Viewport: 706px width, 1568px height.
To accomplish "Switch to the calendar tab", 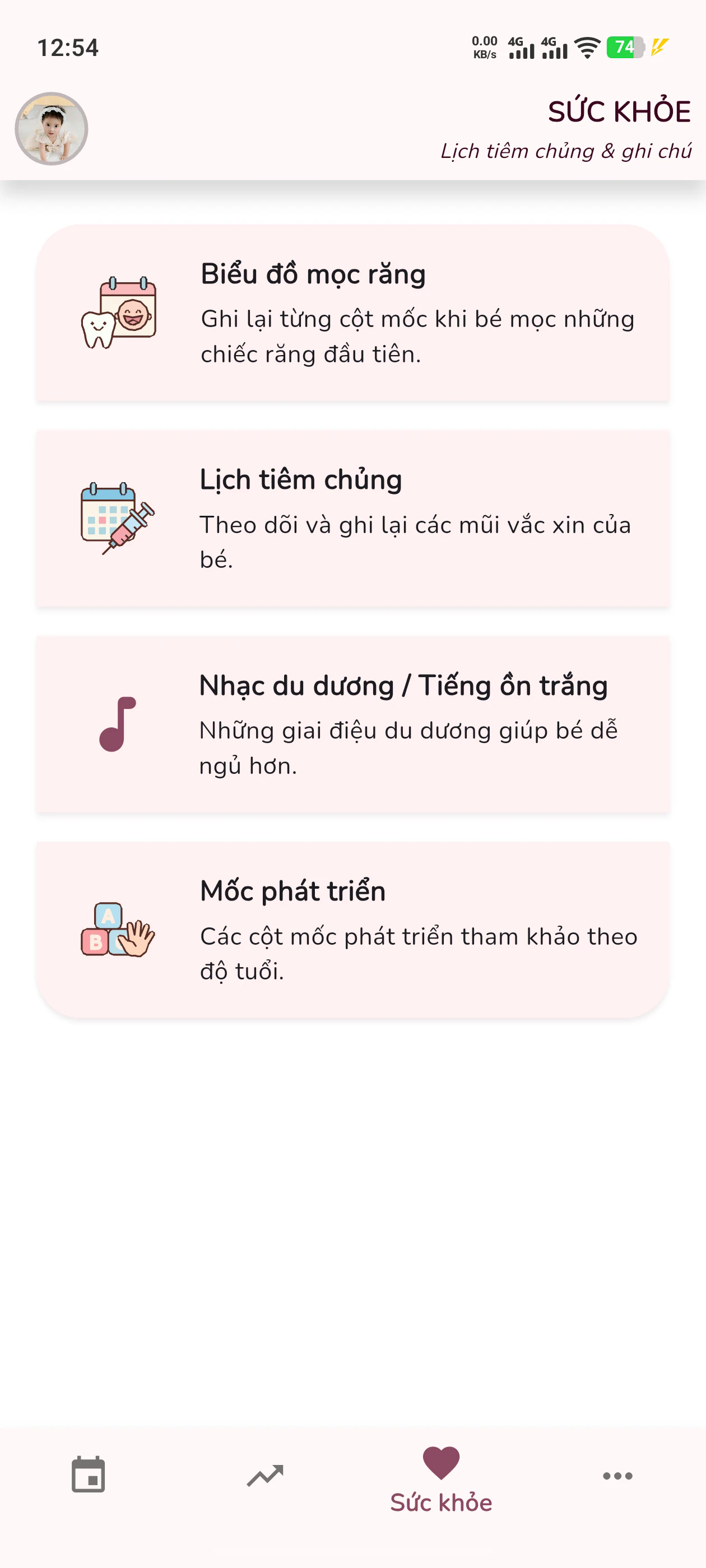I will point(89,1476).
